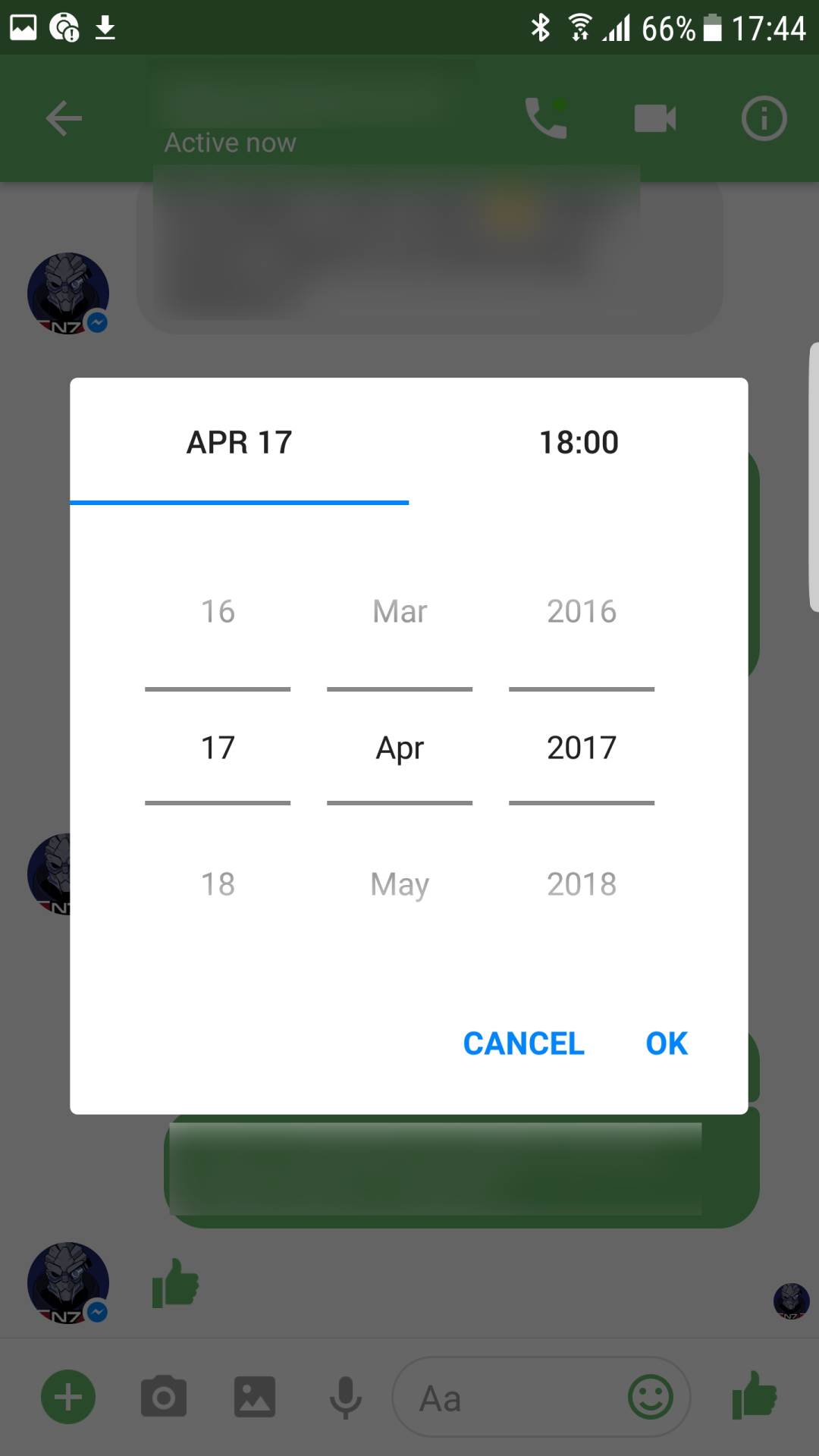Pick year 2018
The width and height of the screenshot is (819, 1456).
pyautogui.click(x=582, y=884)
